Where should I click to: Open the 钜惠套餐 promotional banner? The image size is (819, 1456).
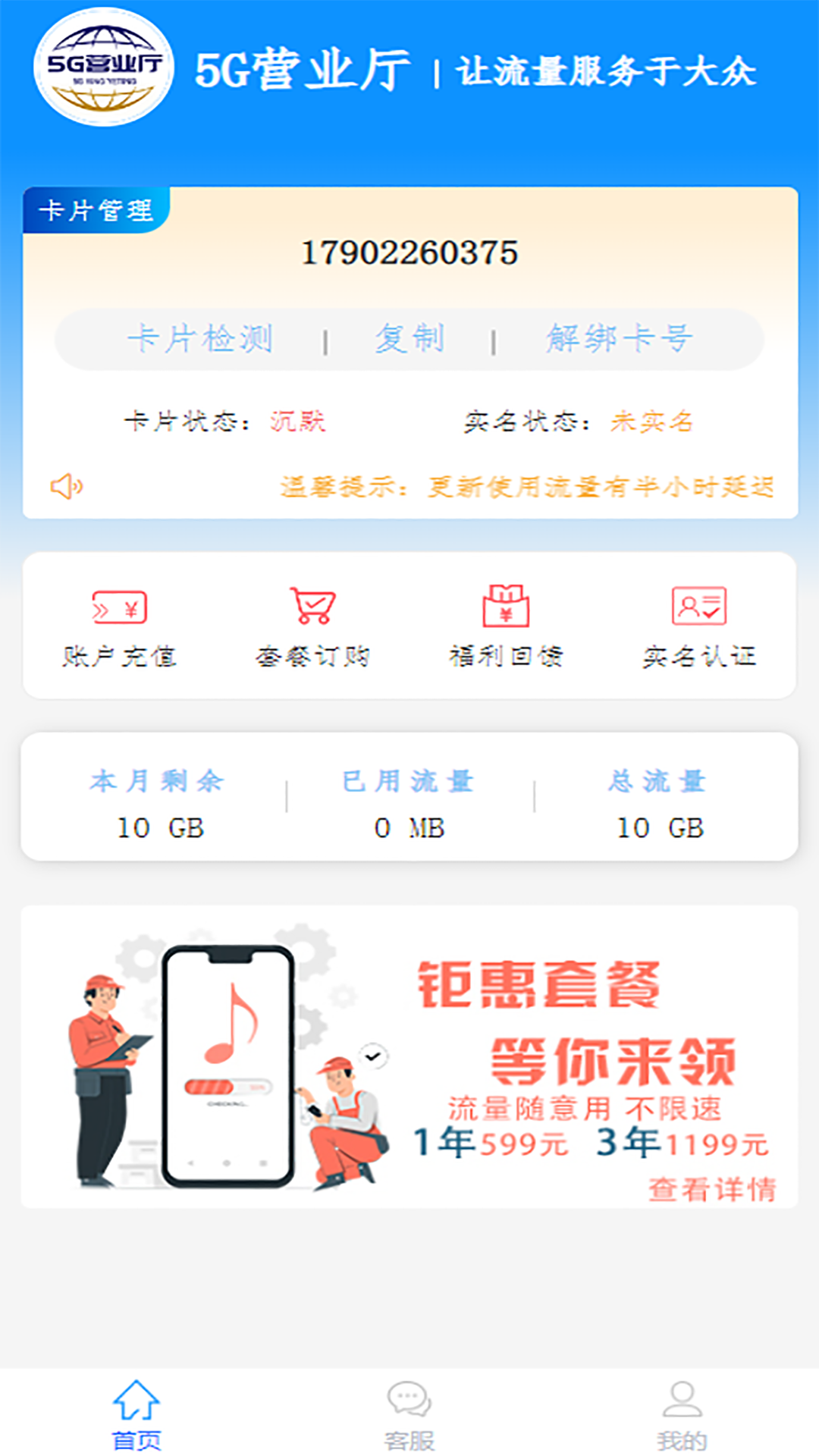click(409, 1056)
